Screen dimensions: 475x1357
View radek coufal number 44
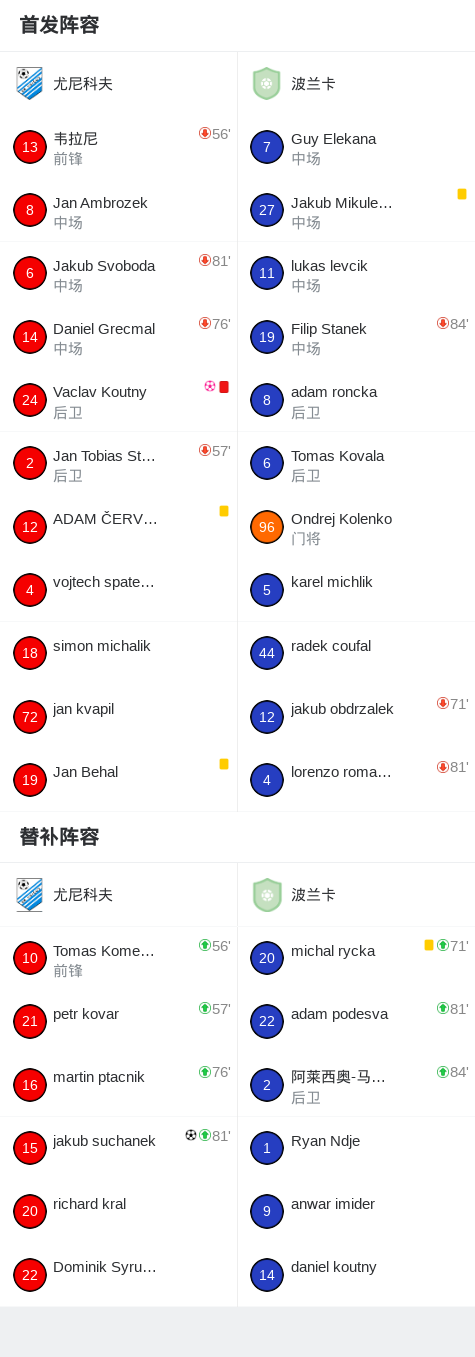coord(356,653)
